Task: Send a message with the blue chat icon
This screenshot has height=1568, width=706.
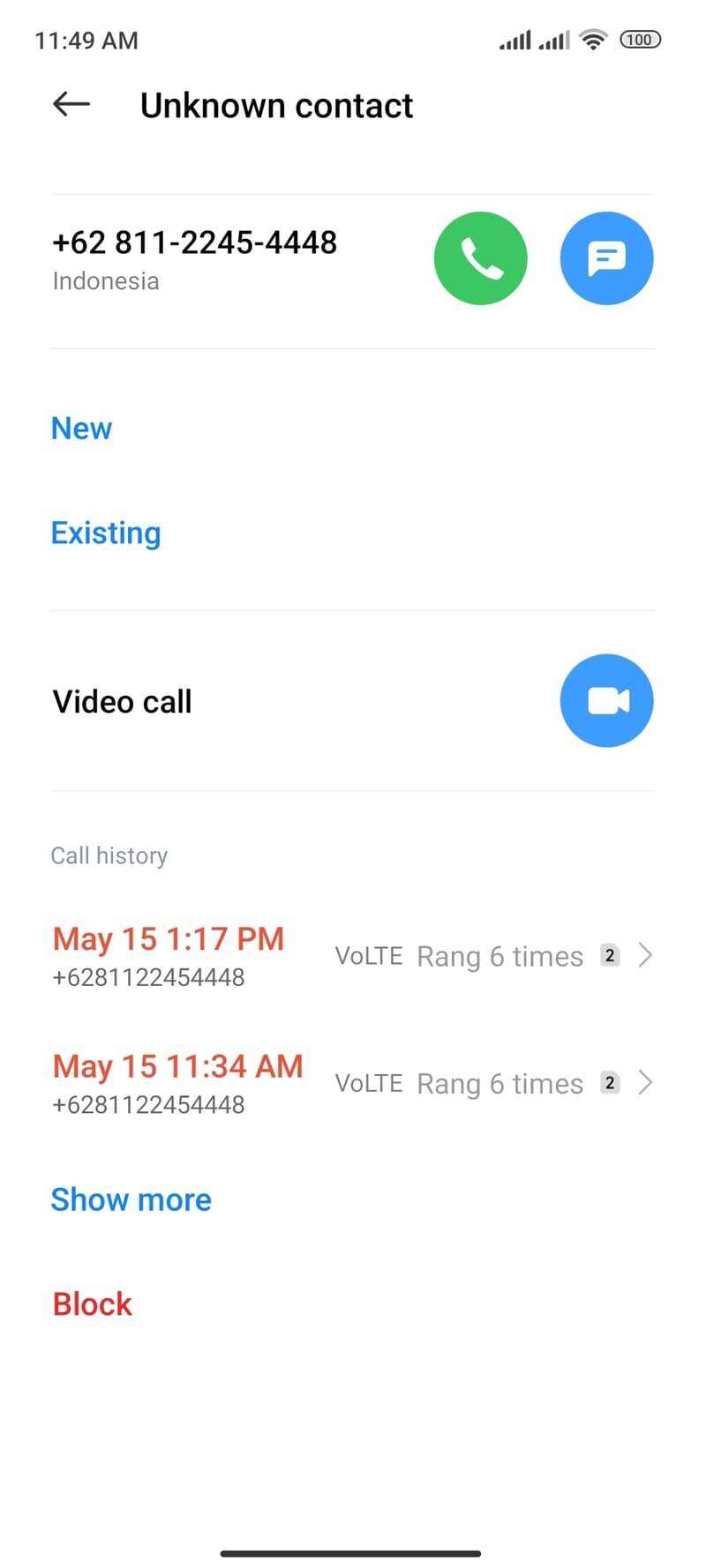Action: [x=606, y=258]
